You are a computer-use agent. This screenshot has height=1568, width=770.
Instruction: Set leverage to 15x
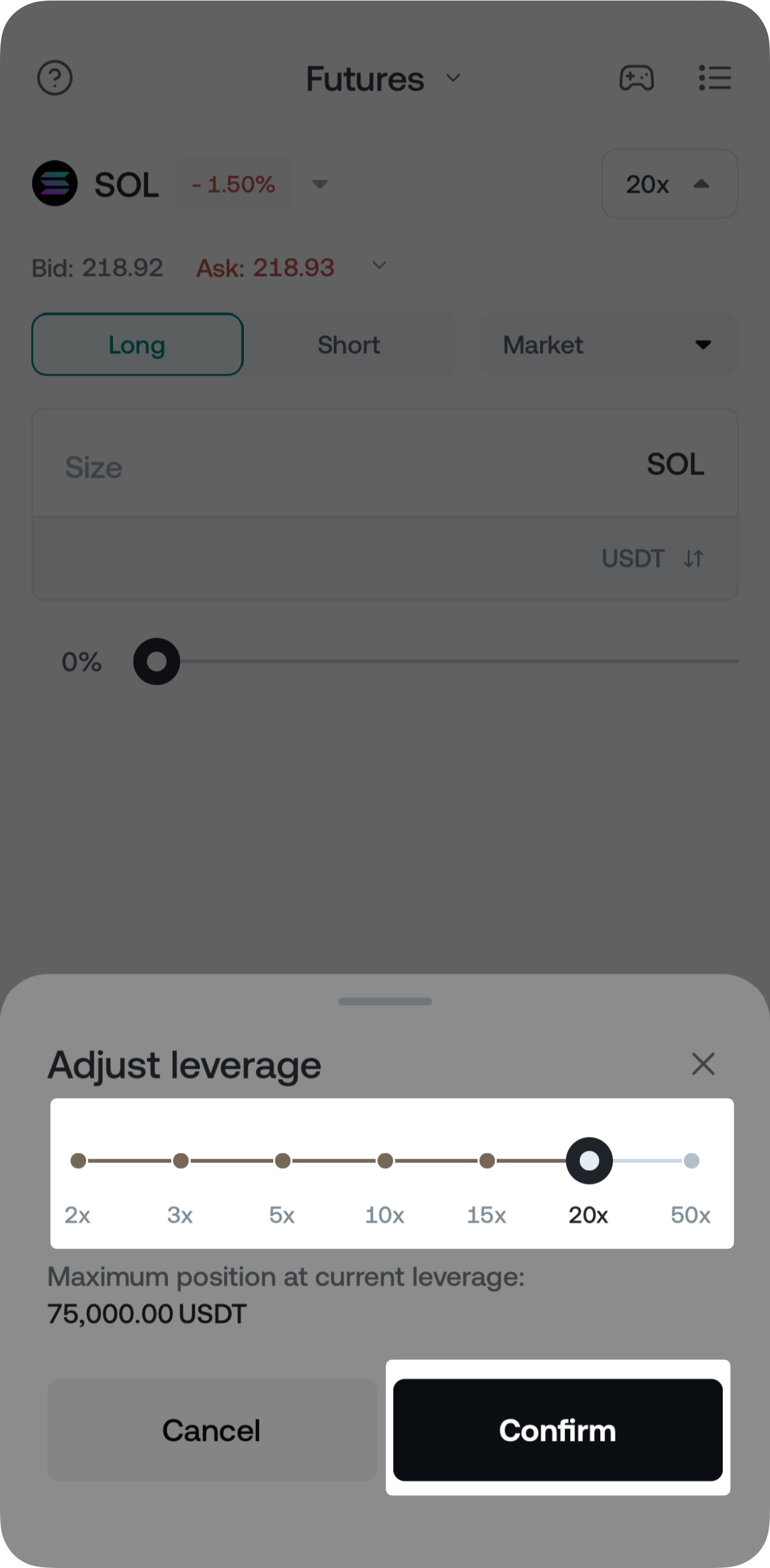(487, 1161)
